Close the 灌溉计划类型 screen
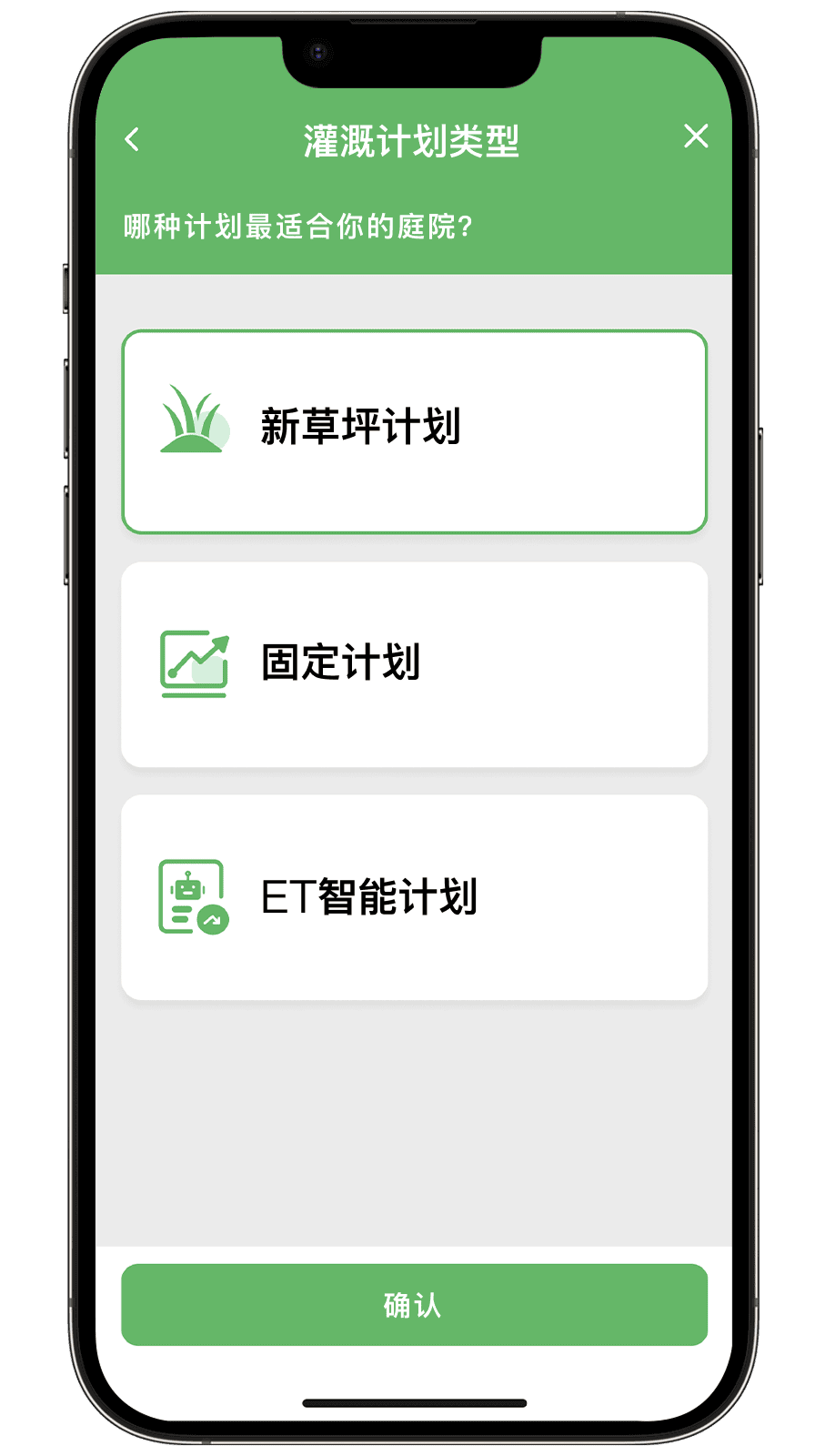The width and height of the screenshot is (825, 1456). [x=696, y=136]
